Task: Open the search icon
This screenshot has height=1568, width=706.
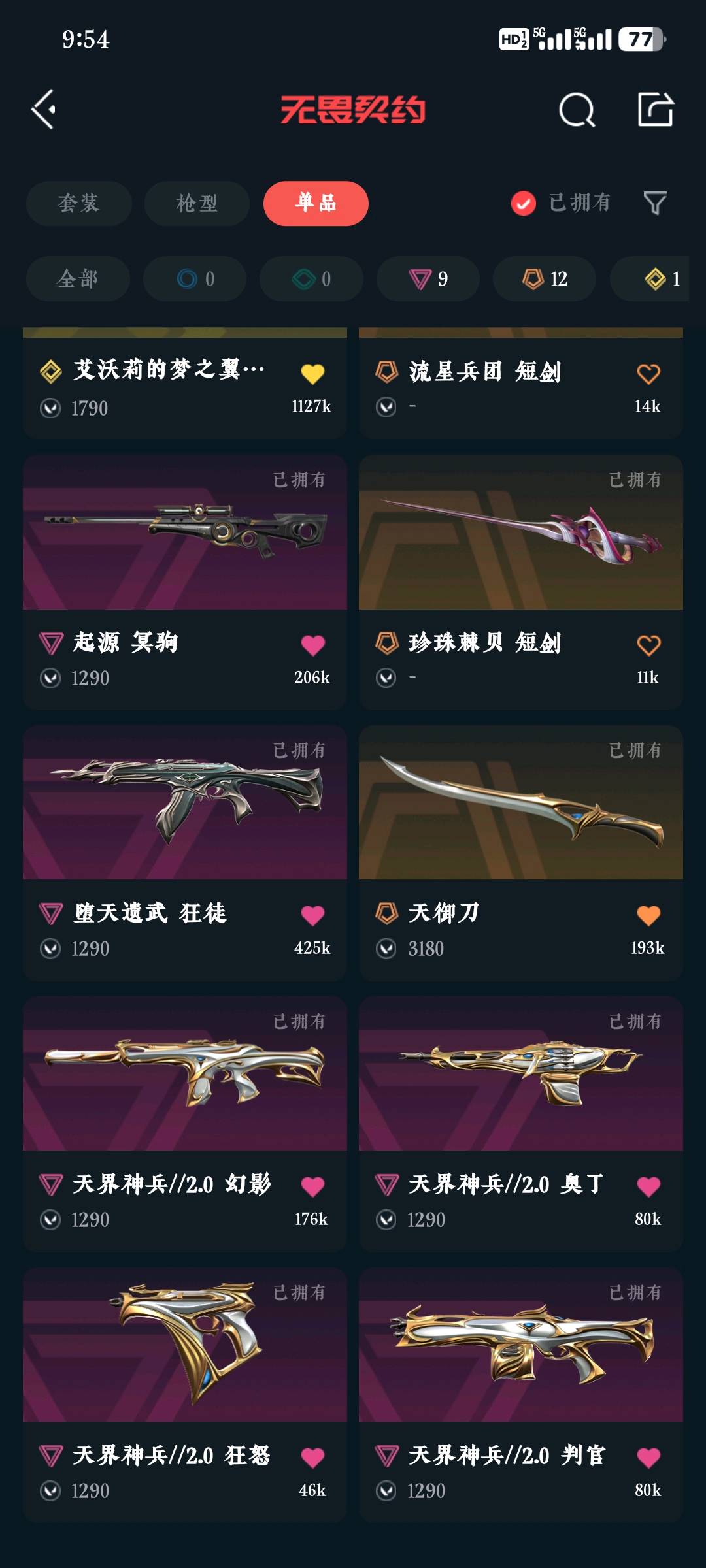Action: [577, 110]
